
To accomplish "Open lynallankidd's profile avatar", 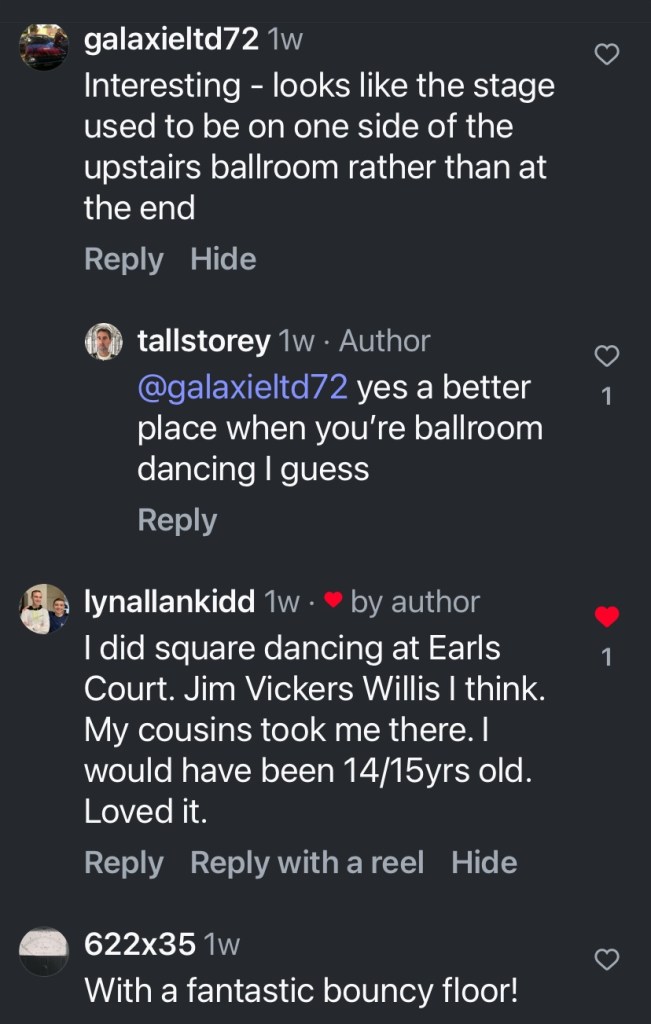I will click(44, 609).
